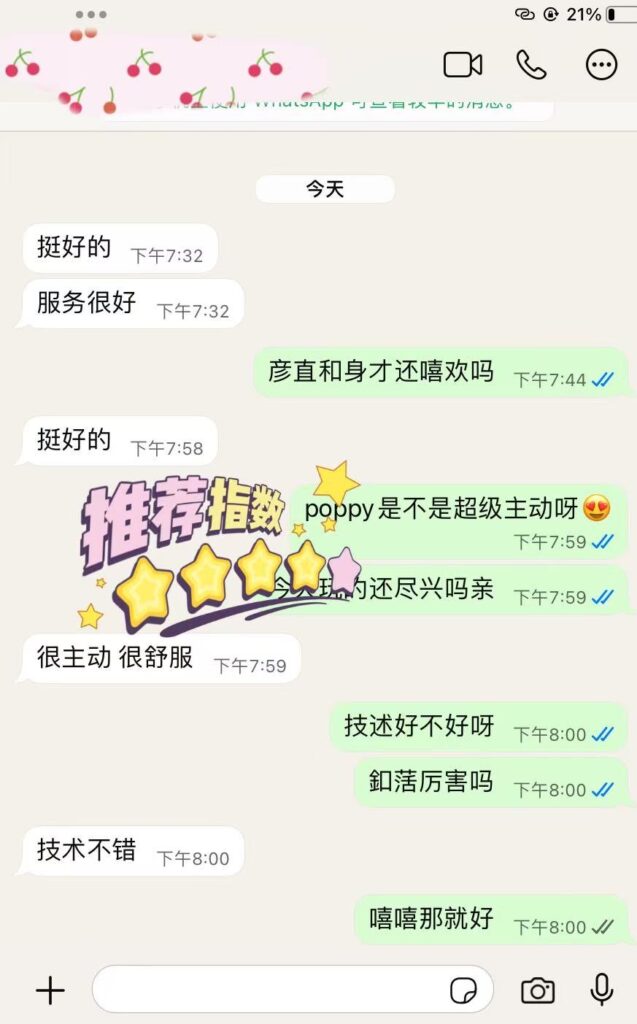The width and height of the screenshot is (637, 1024).
Task: Open the sticker picker in the message box
Action: point(463,990)
